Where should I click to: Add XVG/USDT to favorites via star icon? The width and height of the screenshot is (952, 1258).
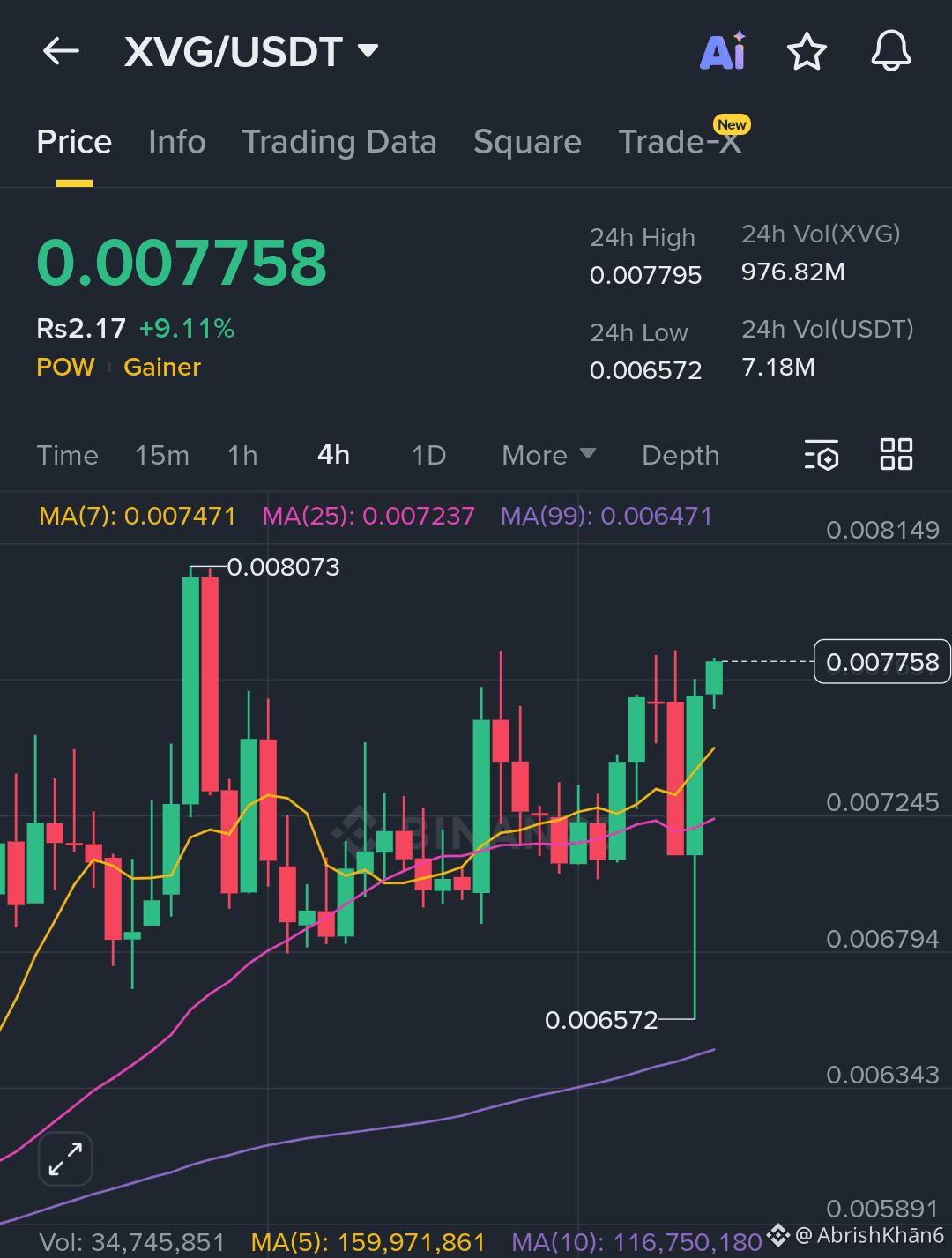(x=807, y=51)
